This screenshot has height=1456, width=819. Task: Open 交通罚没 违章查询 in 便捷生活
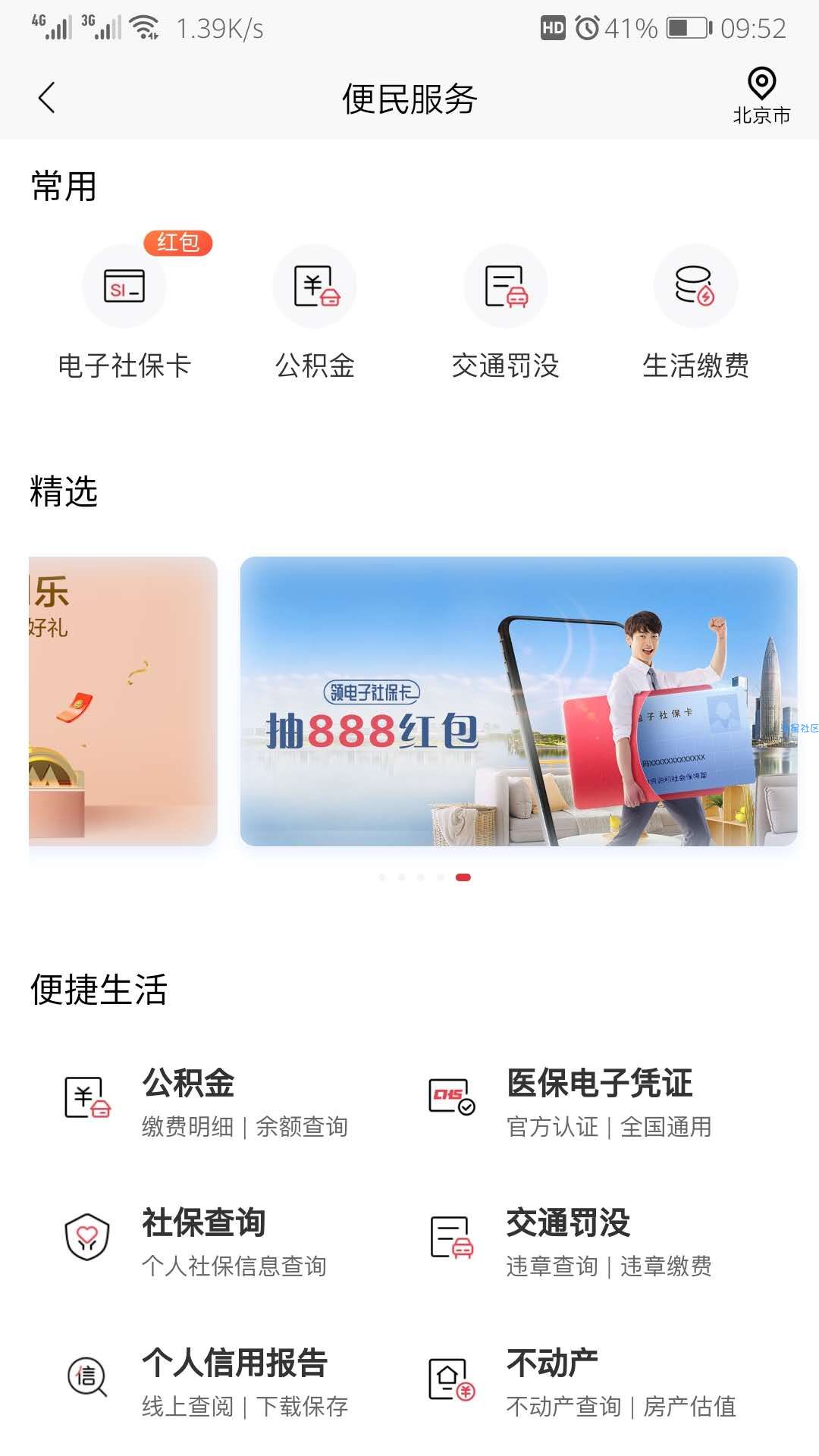(569, 1241)
